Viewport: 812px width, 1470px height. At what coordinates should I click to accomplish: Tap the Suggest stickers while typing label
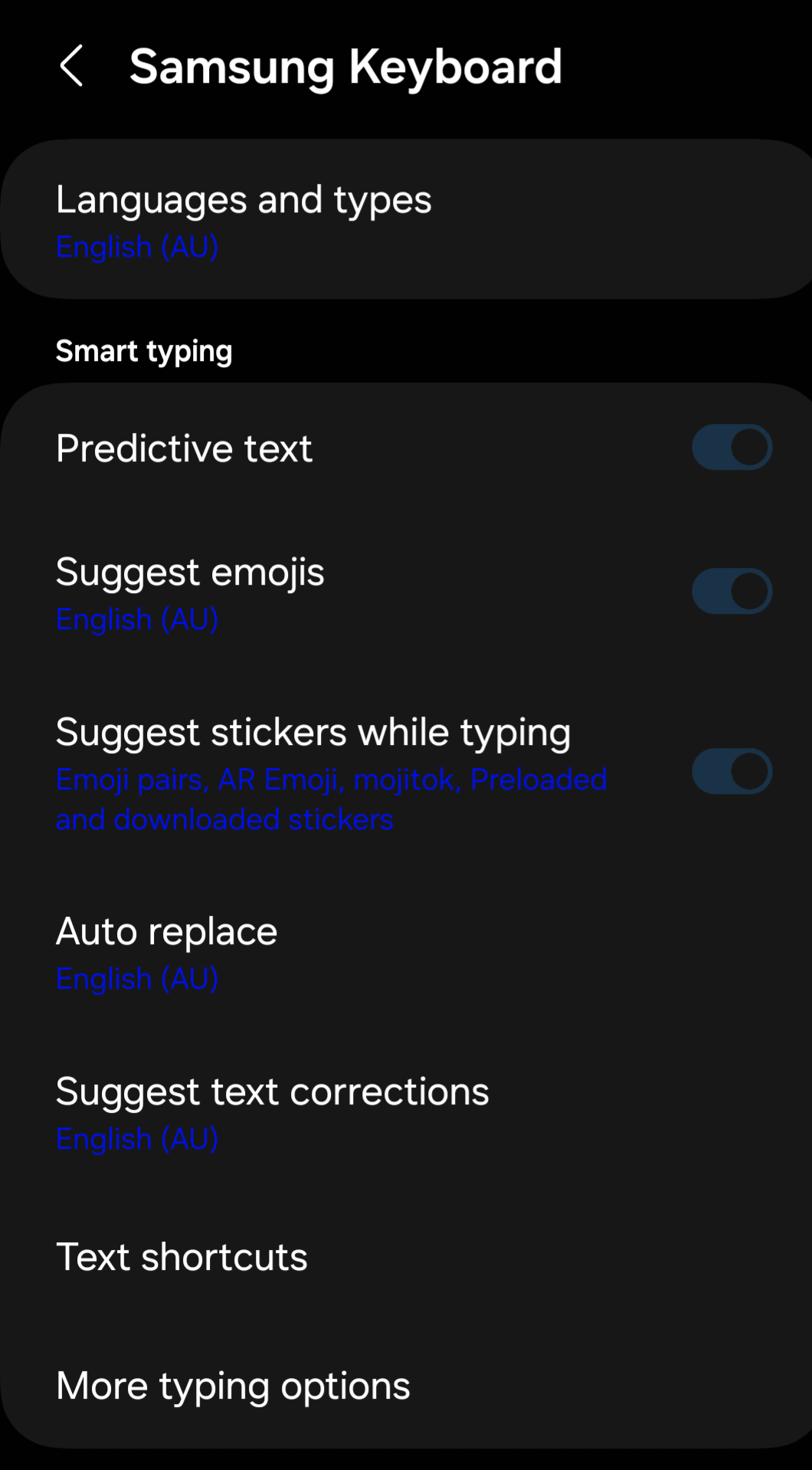click(313, 731)
